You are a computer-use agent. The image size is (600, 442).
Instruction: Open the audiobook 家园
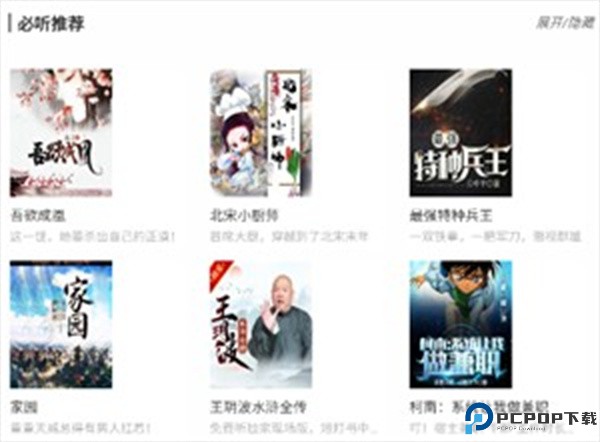pyautogui.click(x=61, y=324)
